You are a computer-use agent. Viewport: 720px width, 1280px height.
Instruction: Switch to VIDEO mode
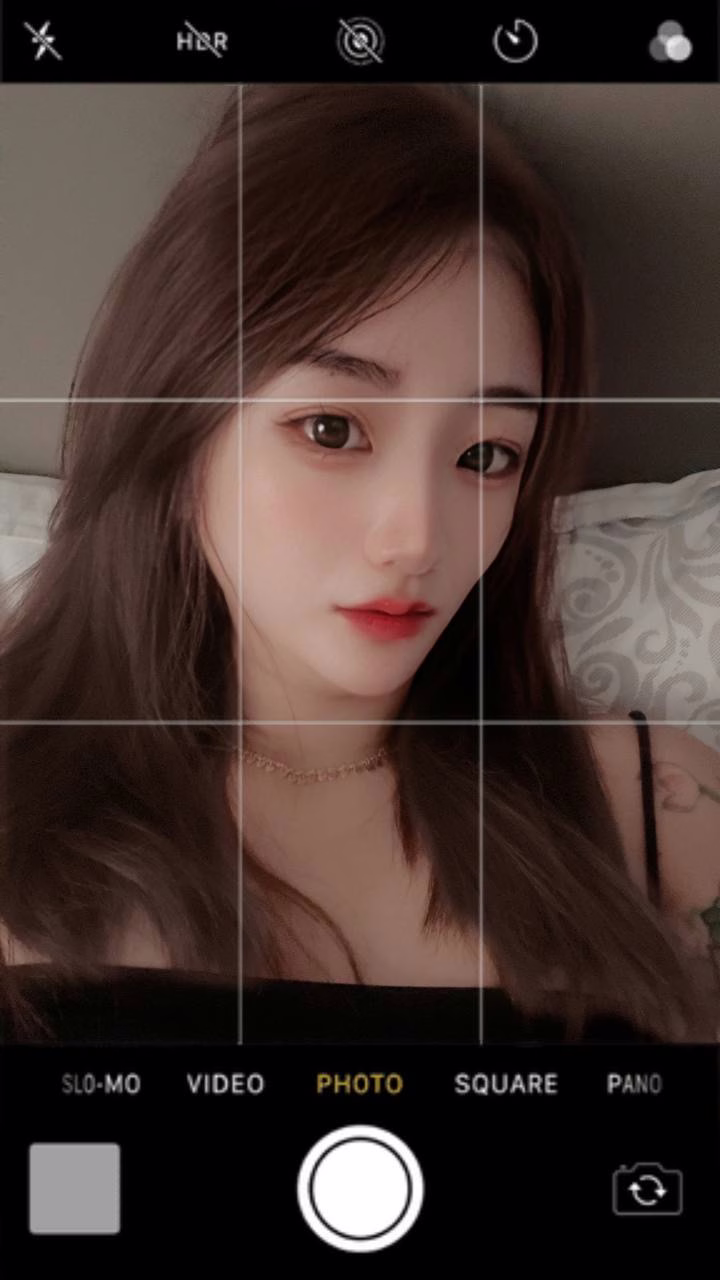point(226,1084)
